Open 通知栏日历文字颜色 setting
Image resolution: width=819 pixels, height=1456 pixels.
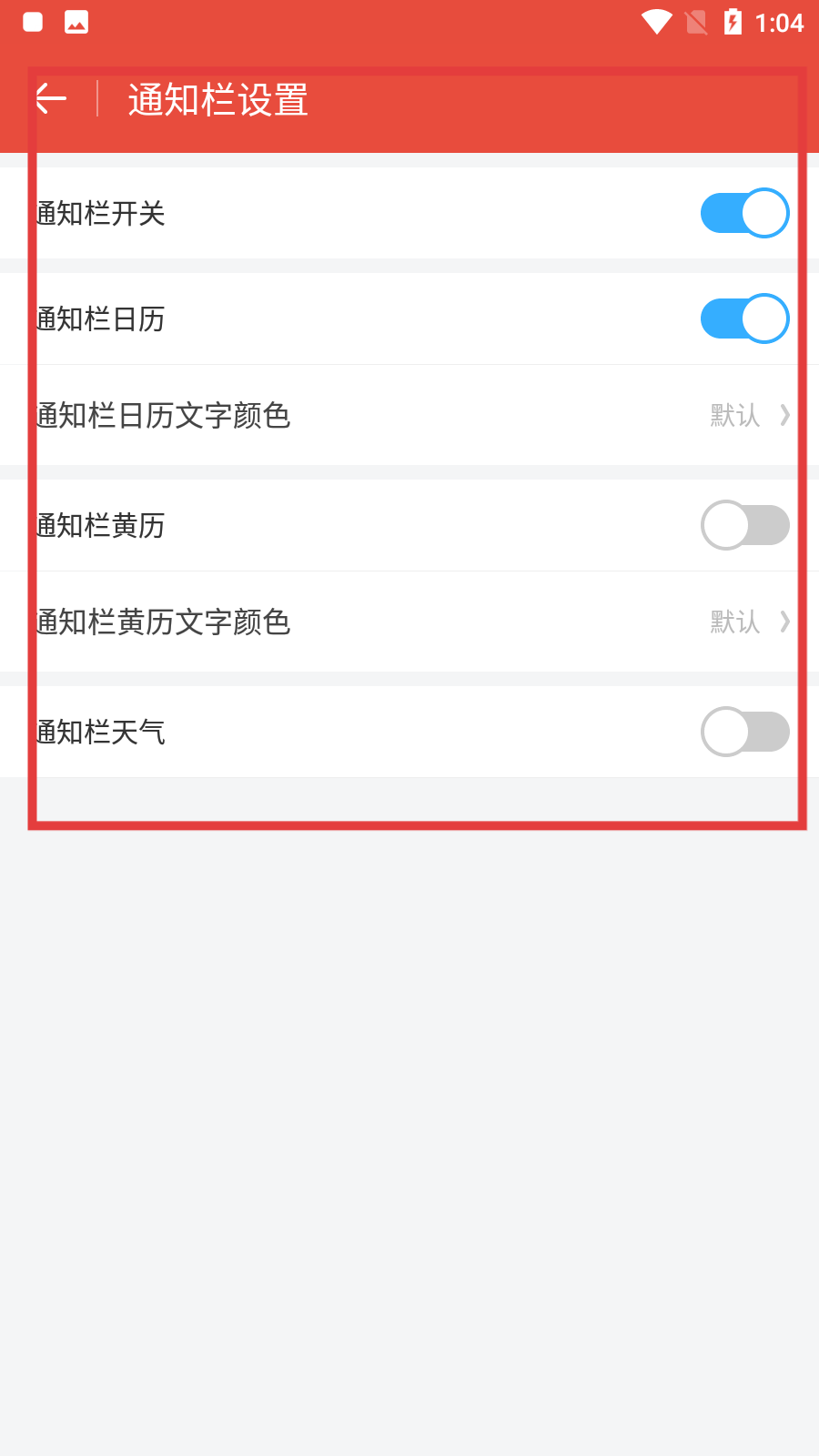tap(409, 415)
